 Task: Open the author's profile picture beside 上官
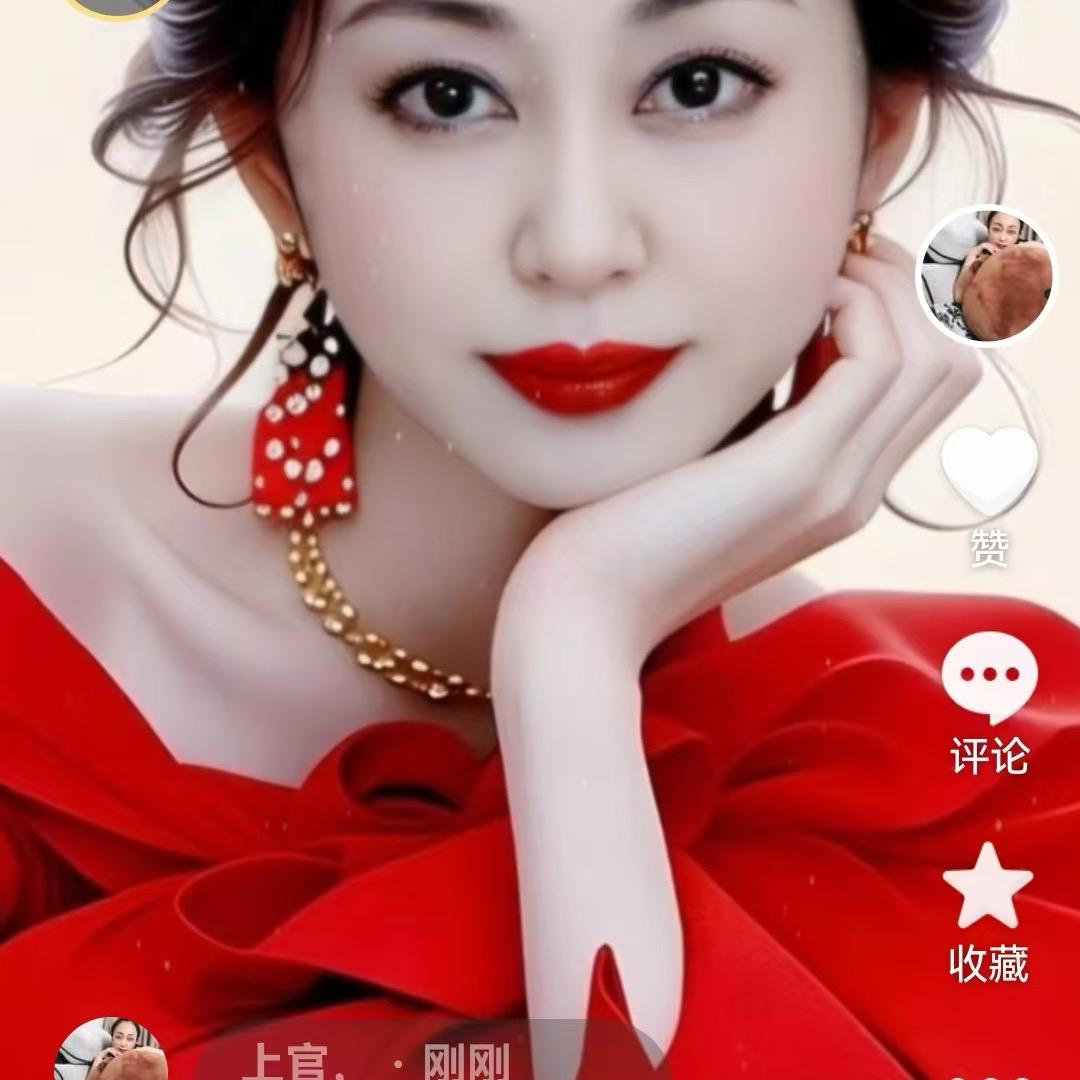[108, 1052]
